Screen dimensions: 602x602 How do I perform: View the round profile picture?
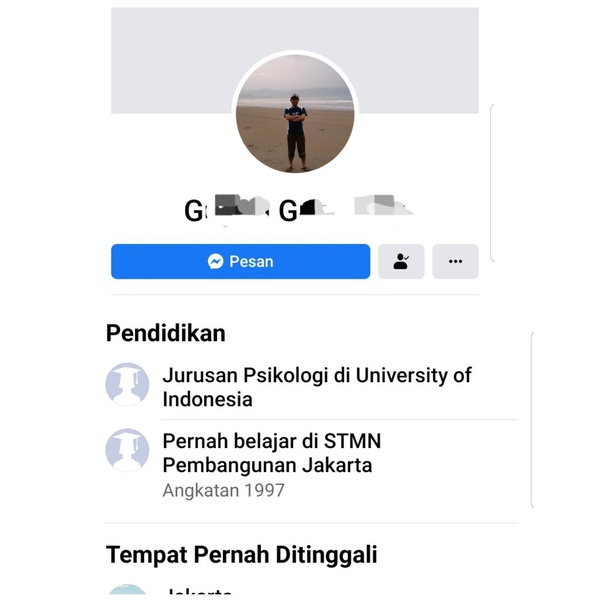[x=295, y=113]
